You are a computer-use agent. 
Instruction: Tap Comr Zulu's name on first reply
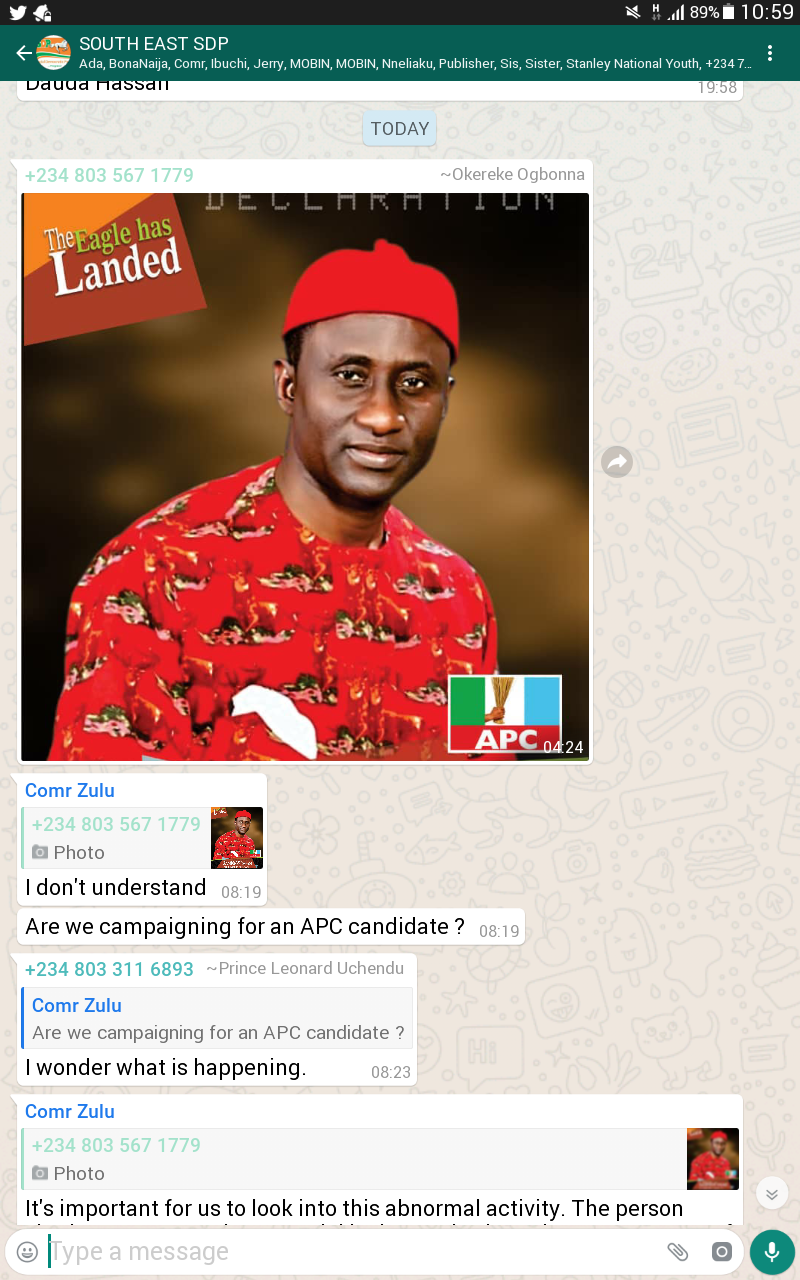click(x=70, y=790)
